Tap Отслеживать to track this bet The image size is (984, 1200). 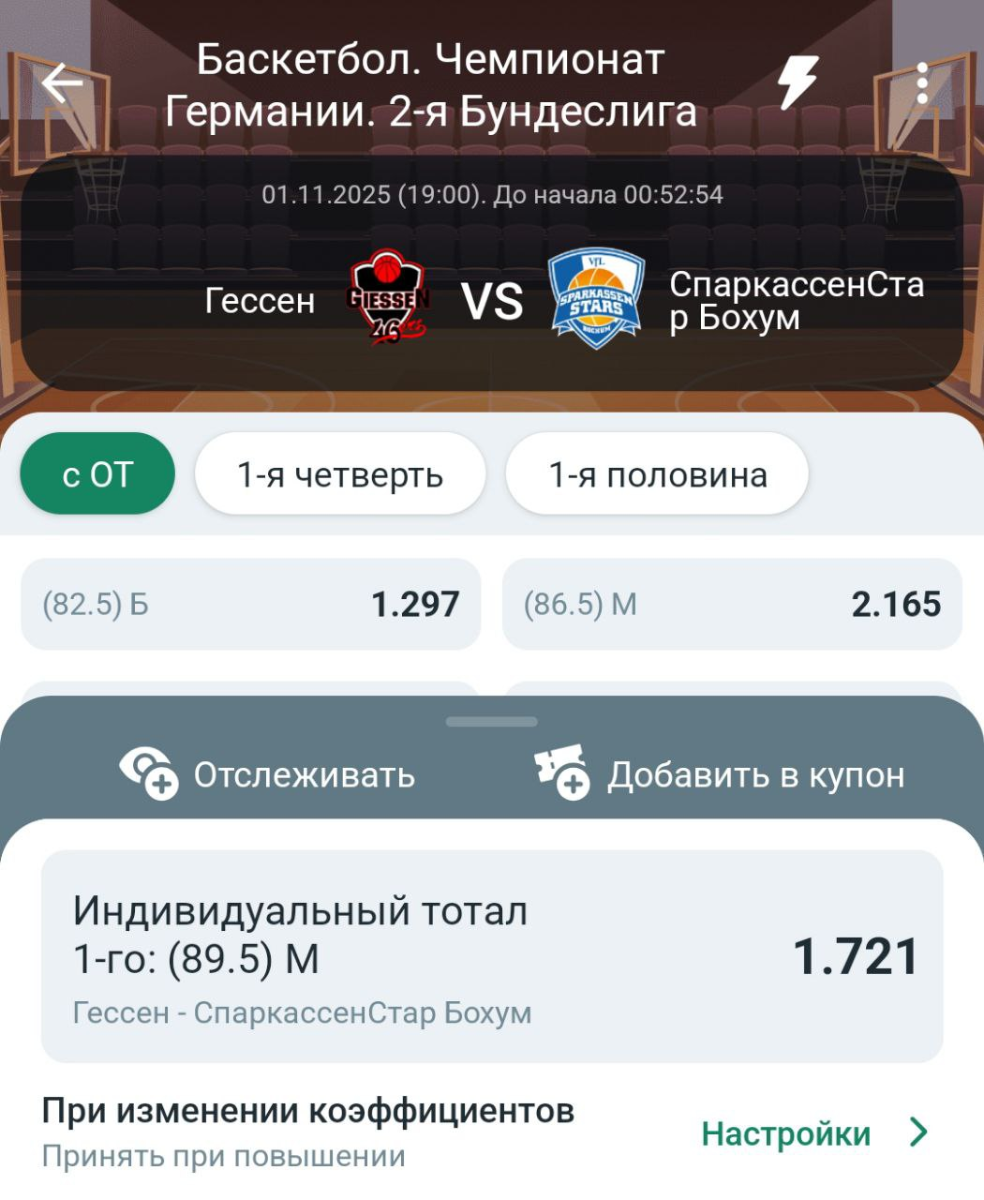pos(267,775)
